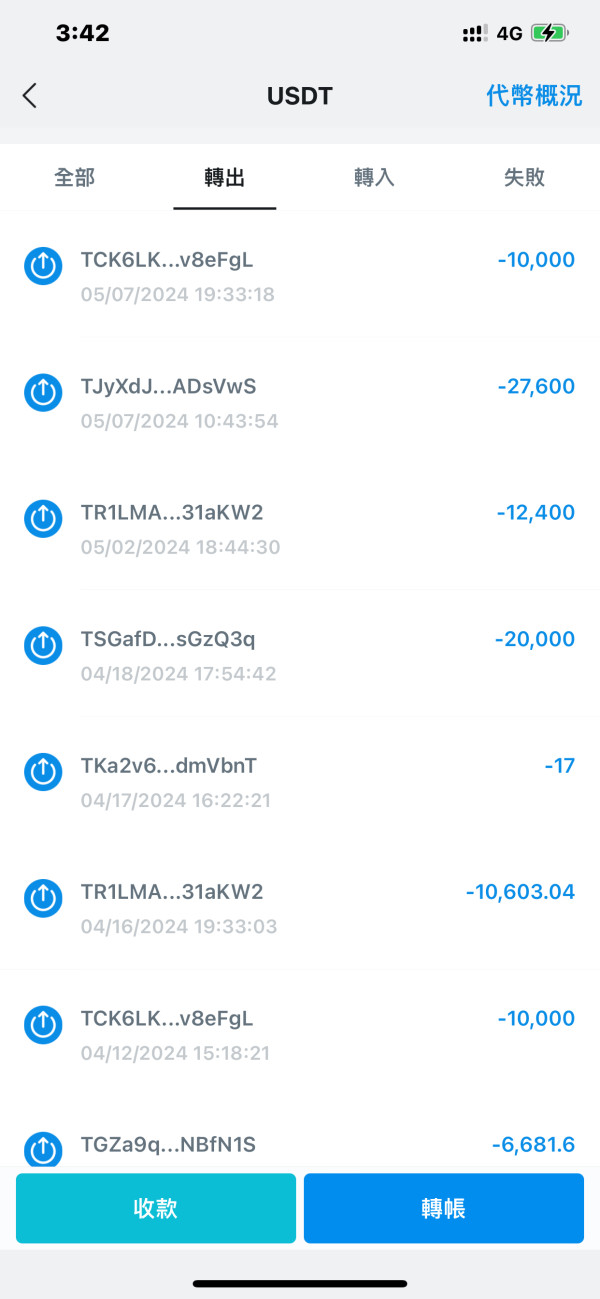Tap the 轉帳 transfer button
This screenshot has height=1299, width=600.
[x=444, y=1208]
